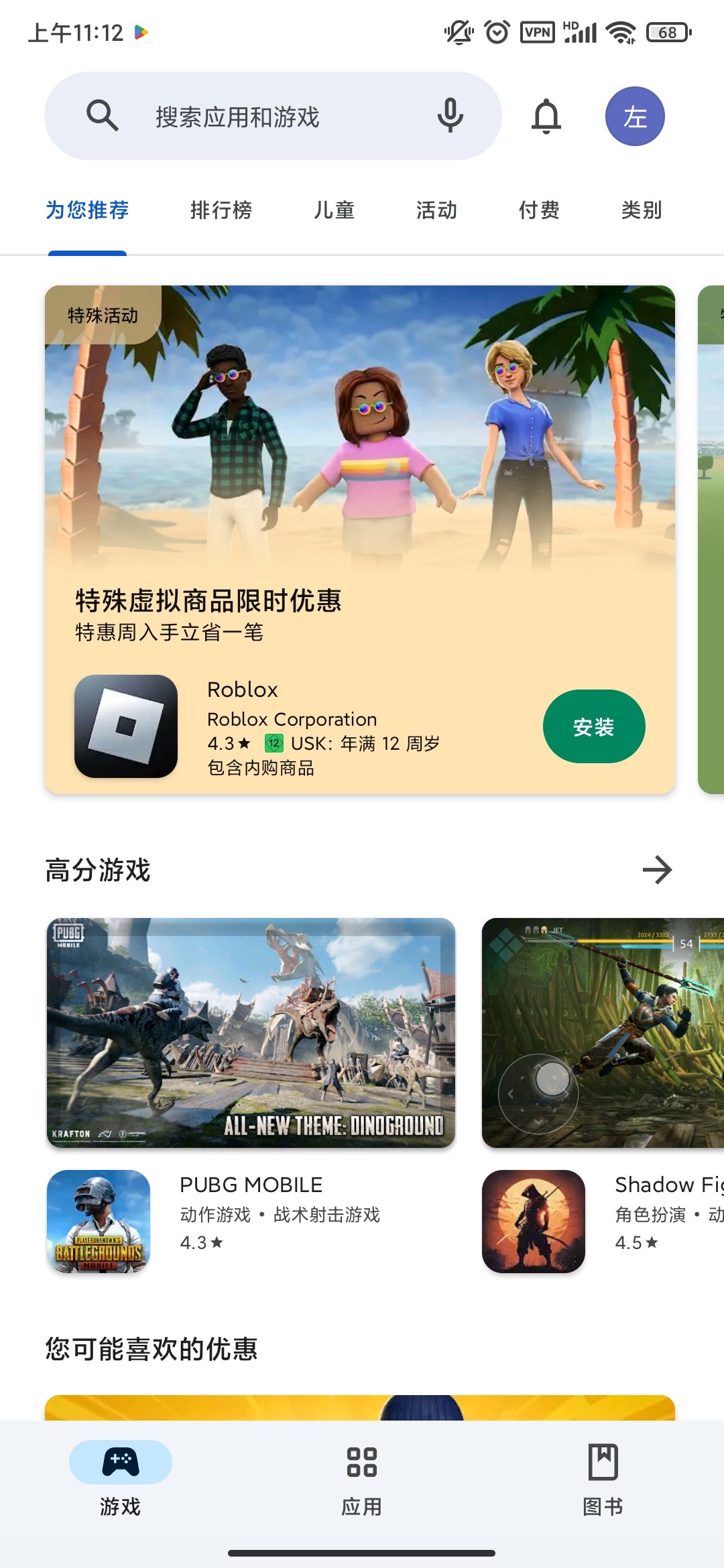
Task: Open the account avatar labeled 左
Action: pos(635,115)
